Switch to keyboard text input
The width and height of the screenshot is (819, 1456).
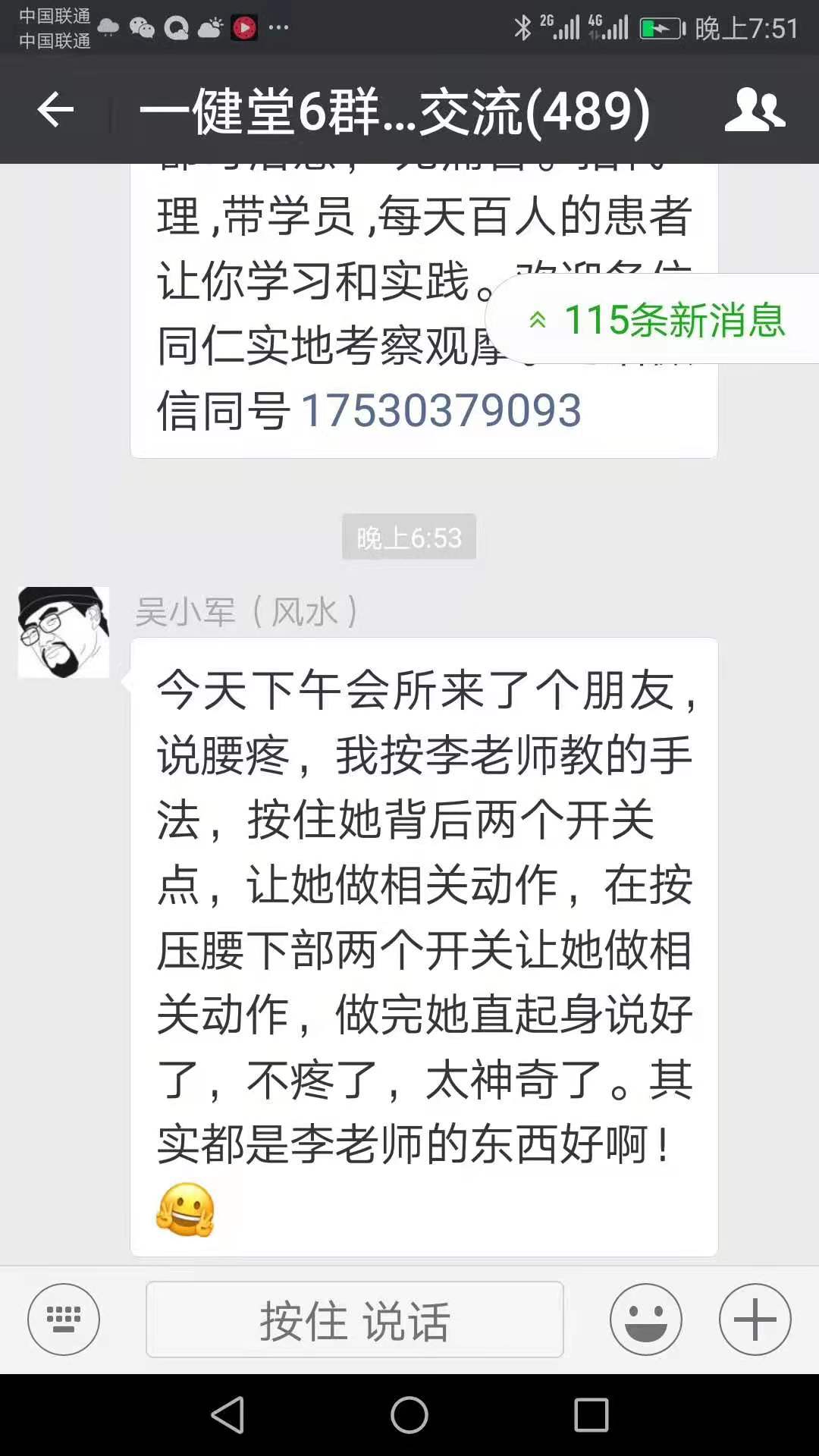[64, 1319]
